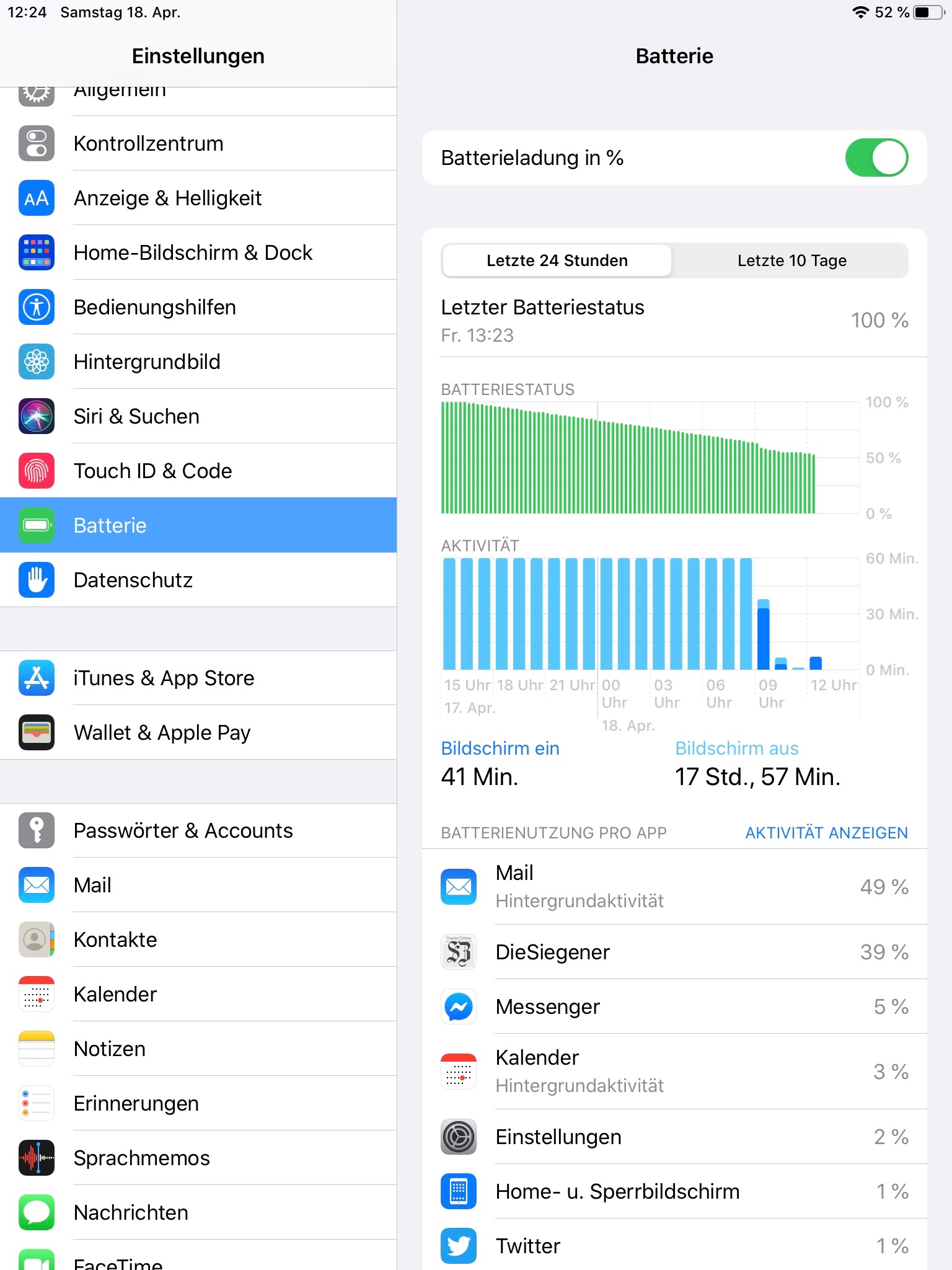Open Bedienungshilfen settings

(198, 307)
